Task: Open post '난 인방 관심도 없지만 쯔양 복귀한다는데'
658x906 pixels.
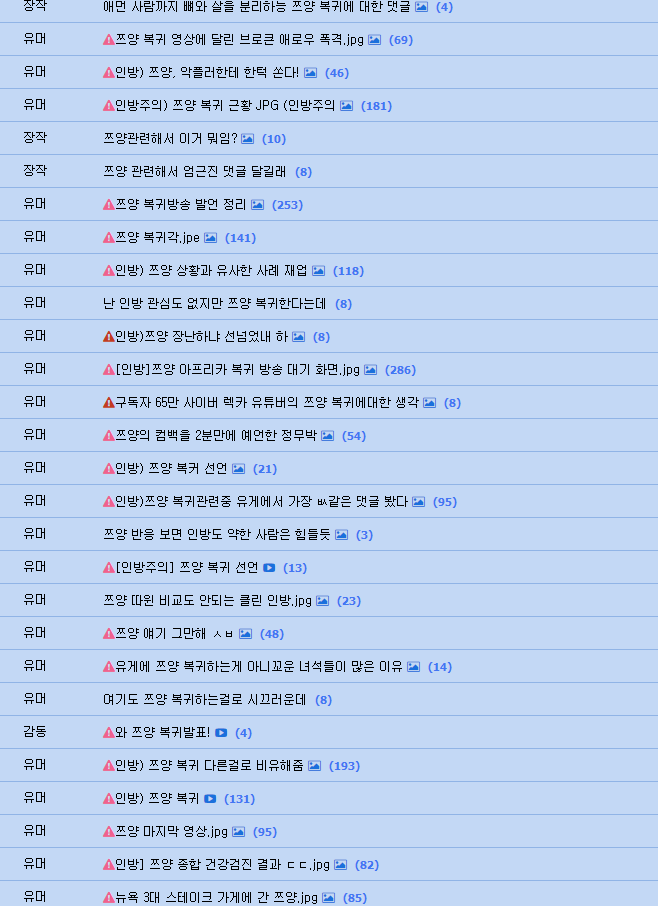Action: pyautogui.click(x=214, y=304)
